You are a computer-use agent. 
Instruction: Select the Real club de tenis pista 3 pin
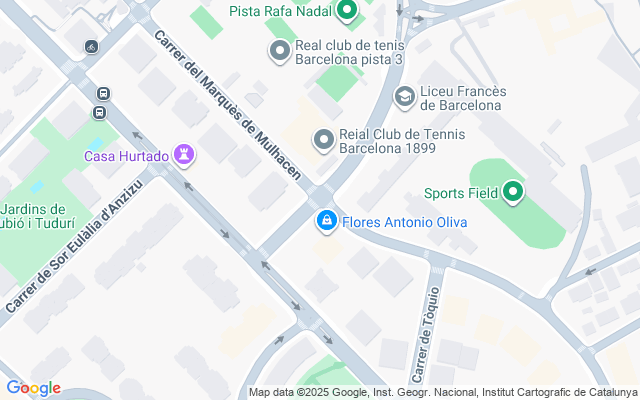pos(279,50)
